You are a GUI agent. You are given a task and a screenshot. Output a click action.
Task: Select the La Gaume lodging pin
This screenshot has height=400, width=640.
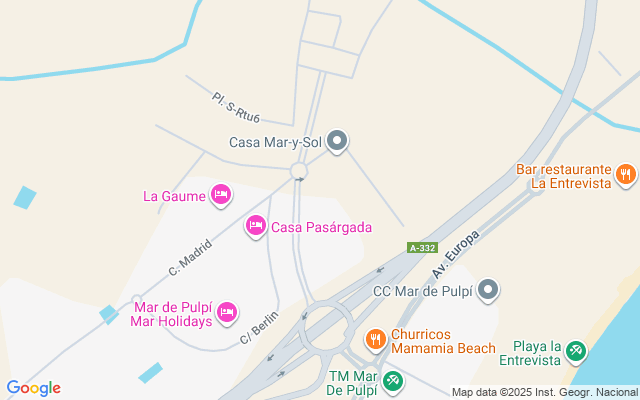tap(221, 194)
